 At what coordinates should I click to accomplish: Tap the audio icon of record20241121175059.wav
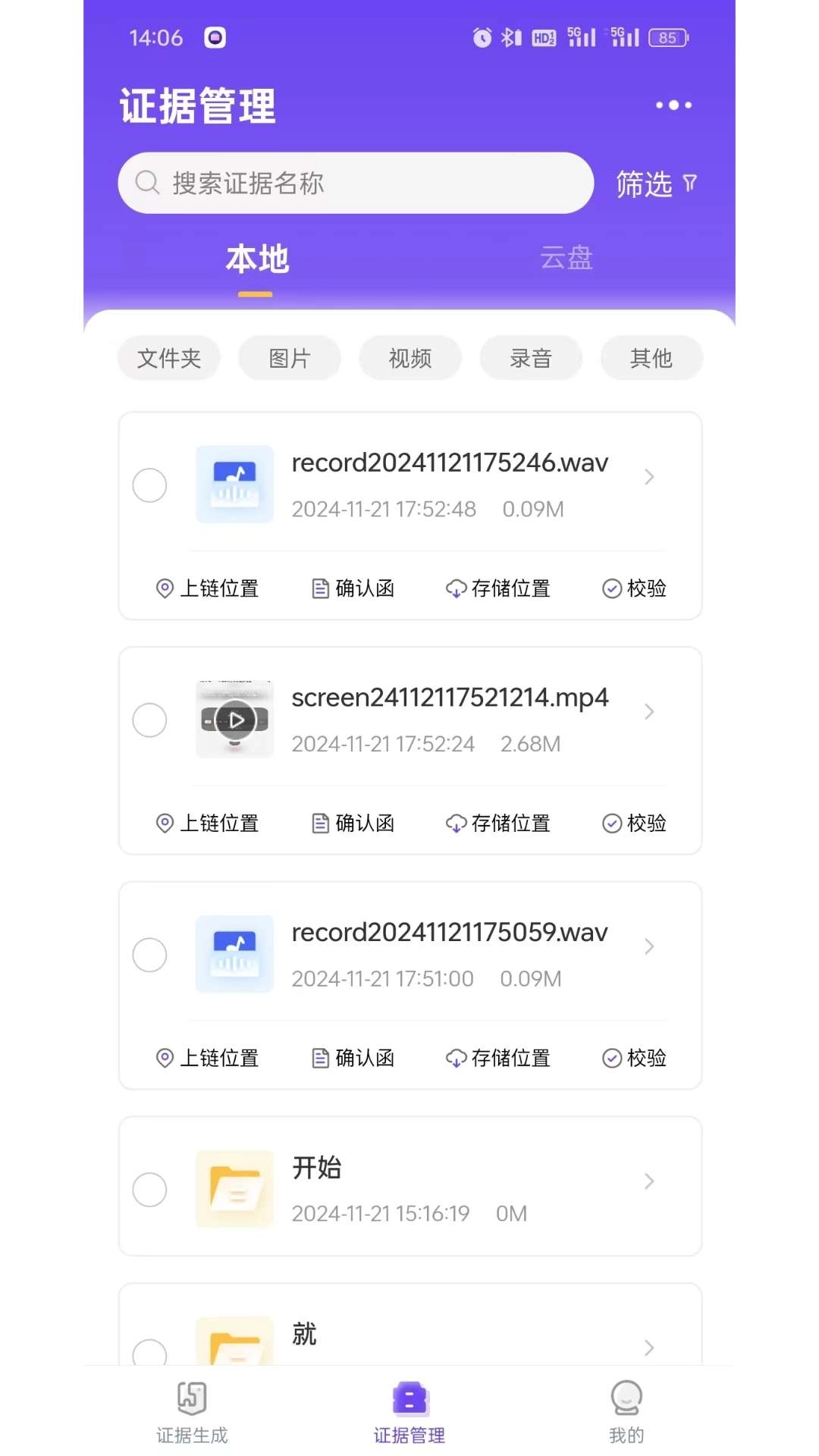click(x=234, y=955)
